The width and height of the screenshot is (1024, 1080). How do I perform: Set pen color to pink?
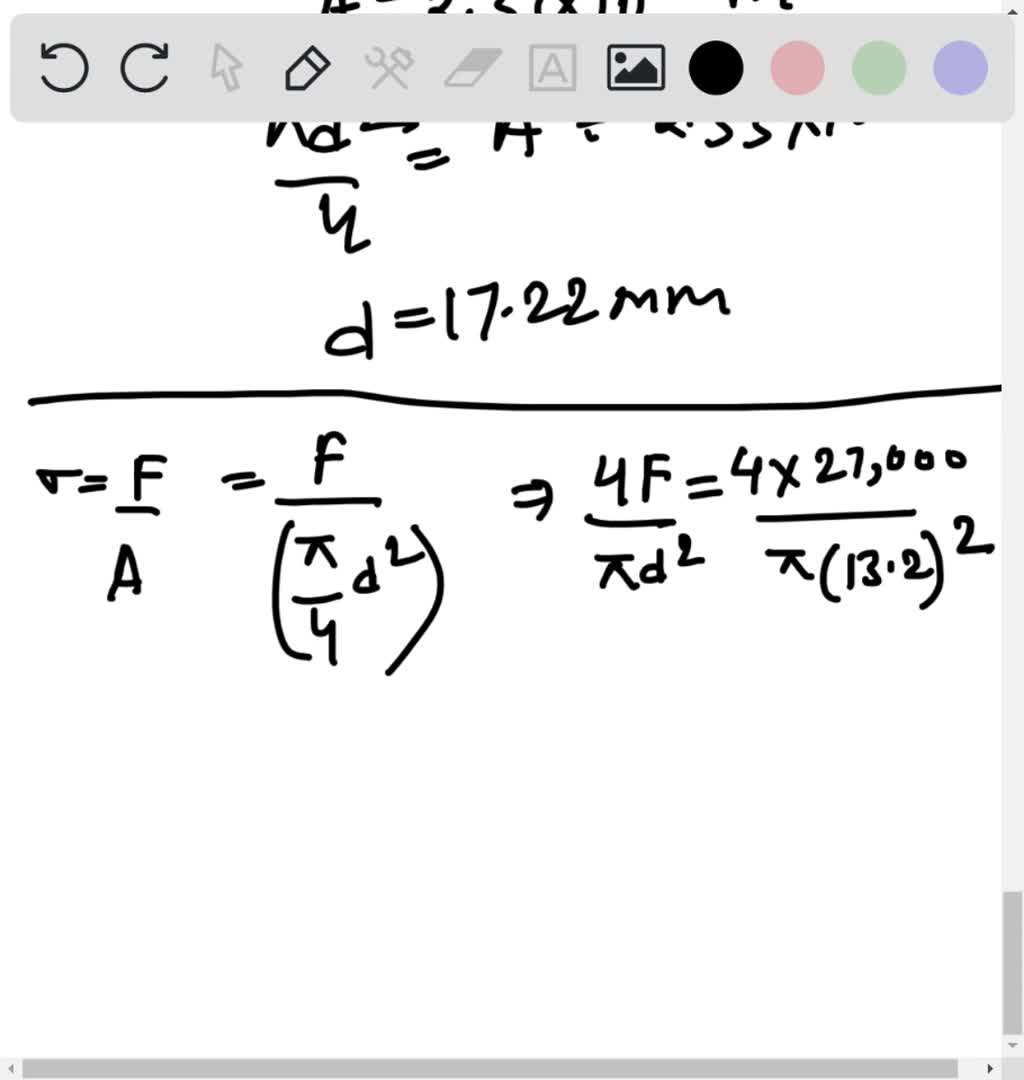click(798, 69)
